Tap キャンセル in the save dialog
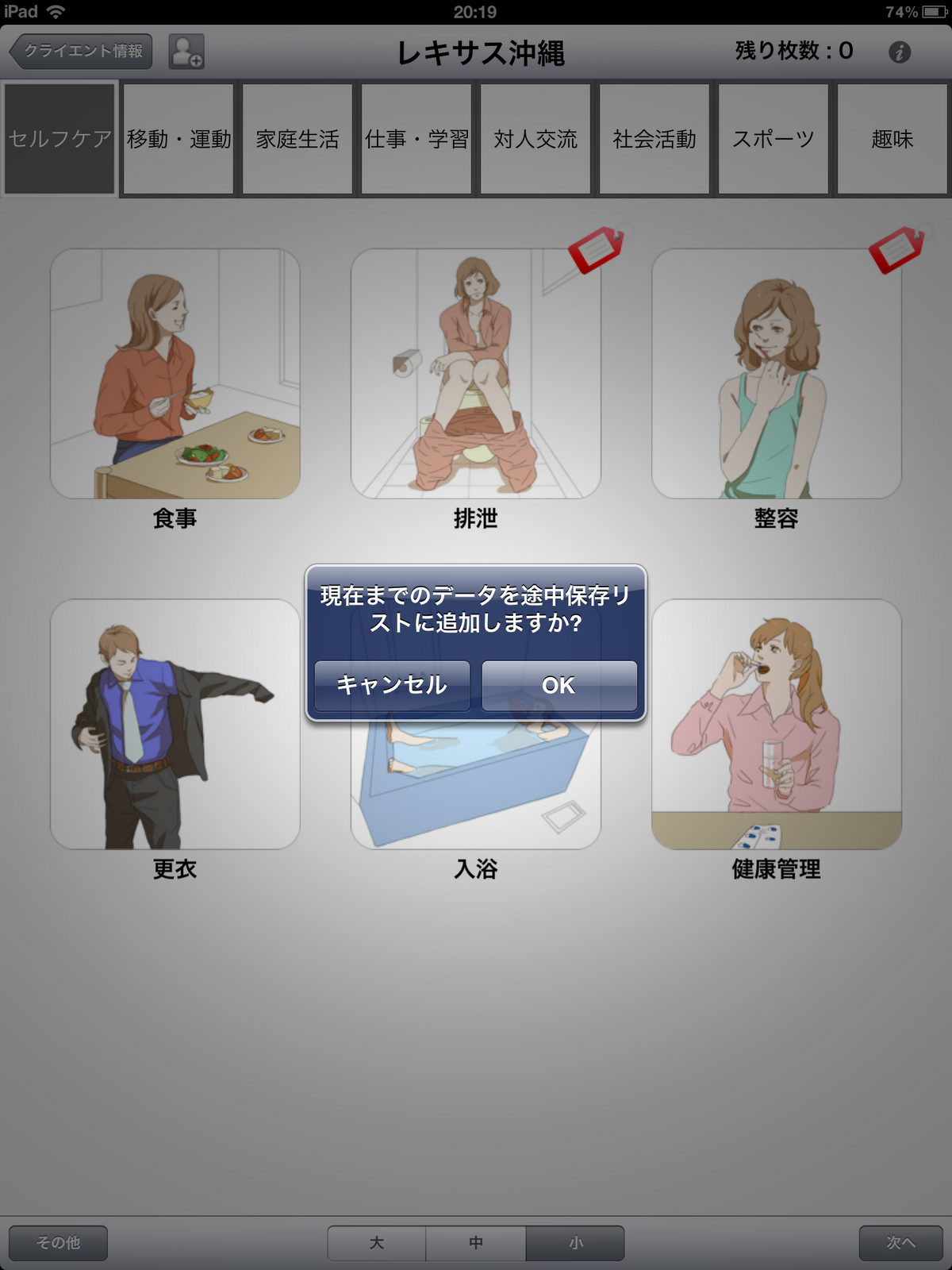 (393, 686)
